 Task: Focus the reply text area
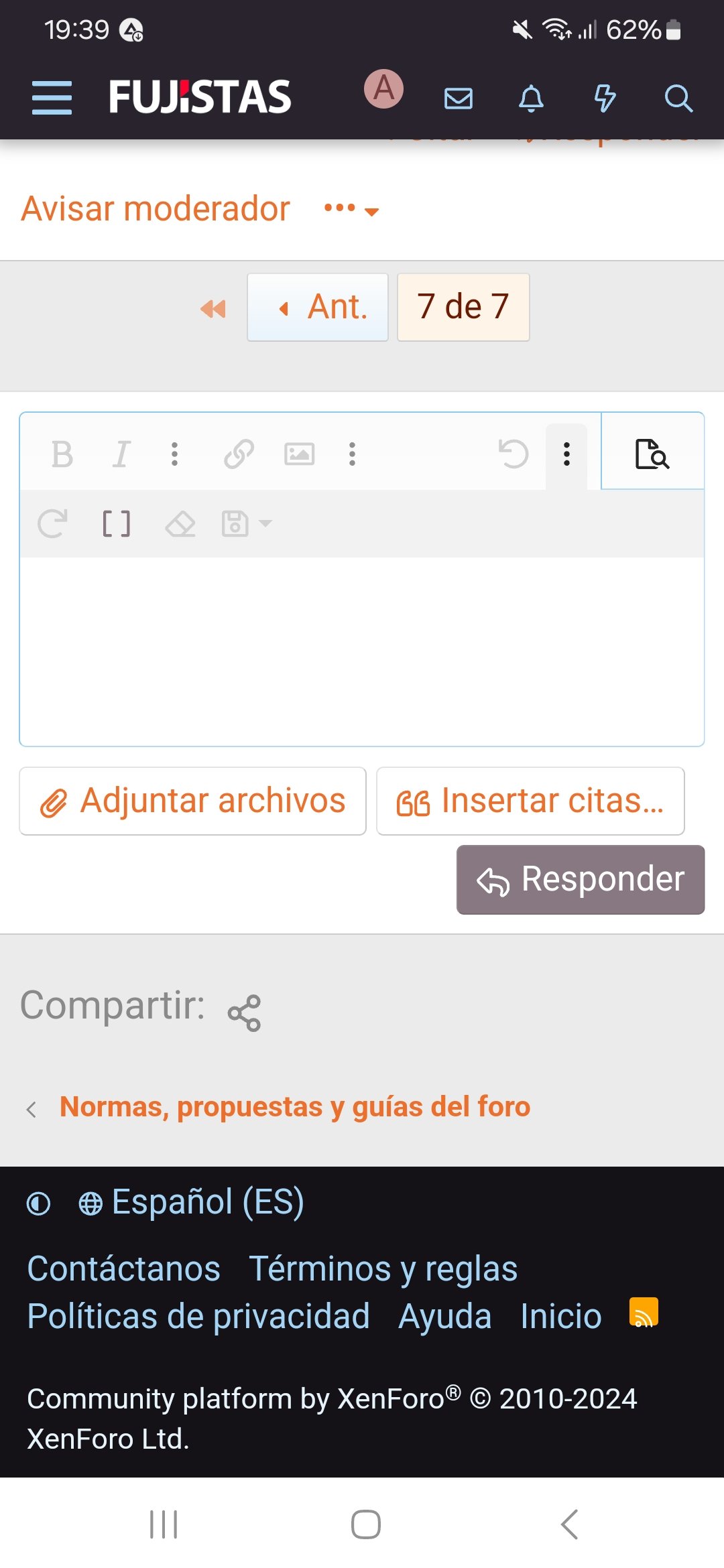(362, 651)
